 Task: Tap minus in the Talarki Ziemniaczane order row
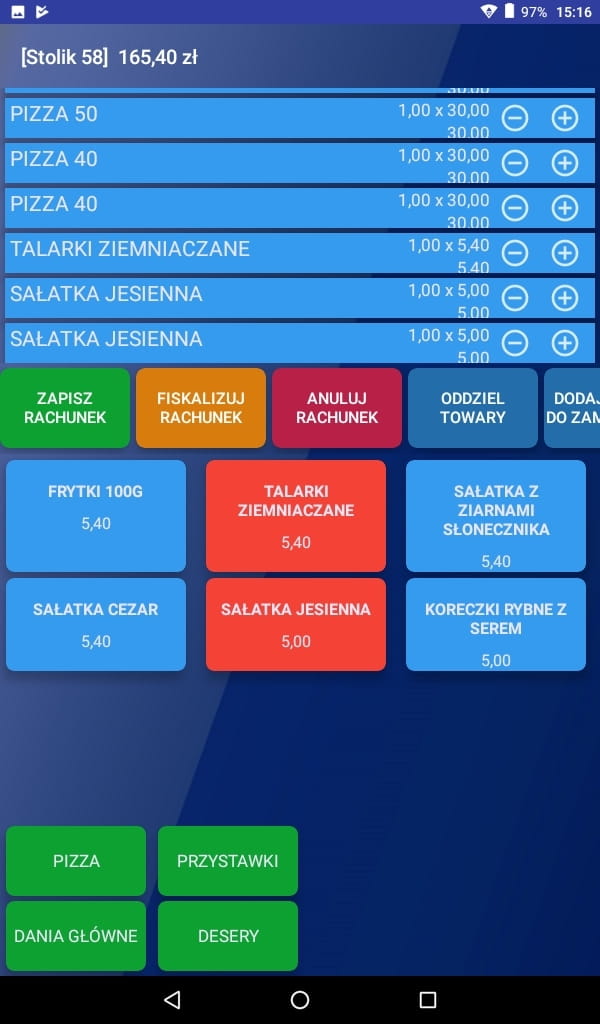(x=515, y=253)
